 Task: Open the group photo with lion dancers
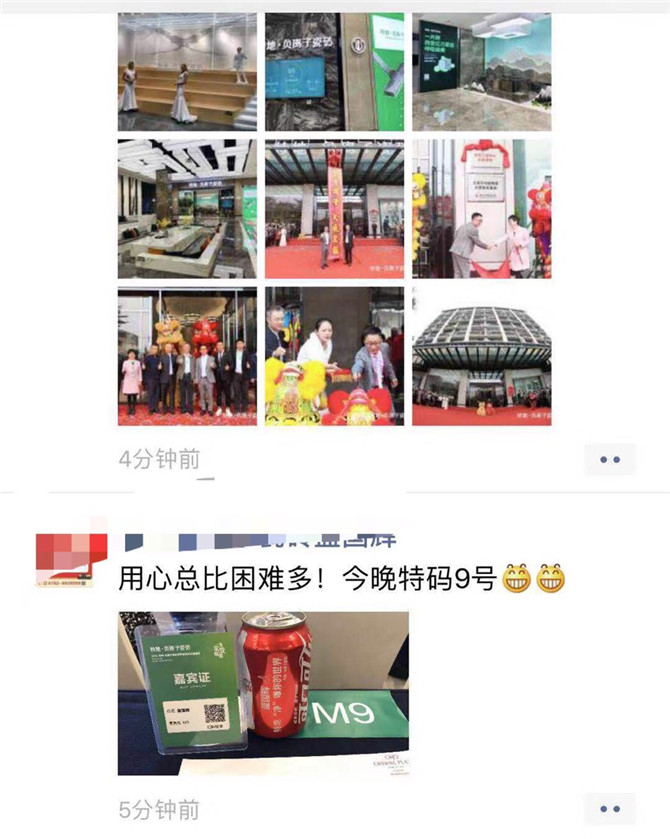(x=187, y=356)
